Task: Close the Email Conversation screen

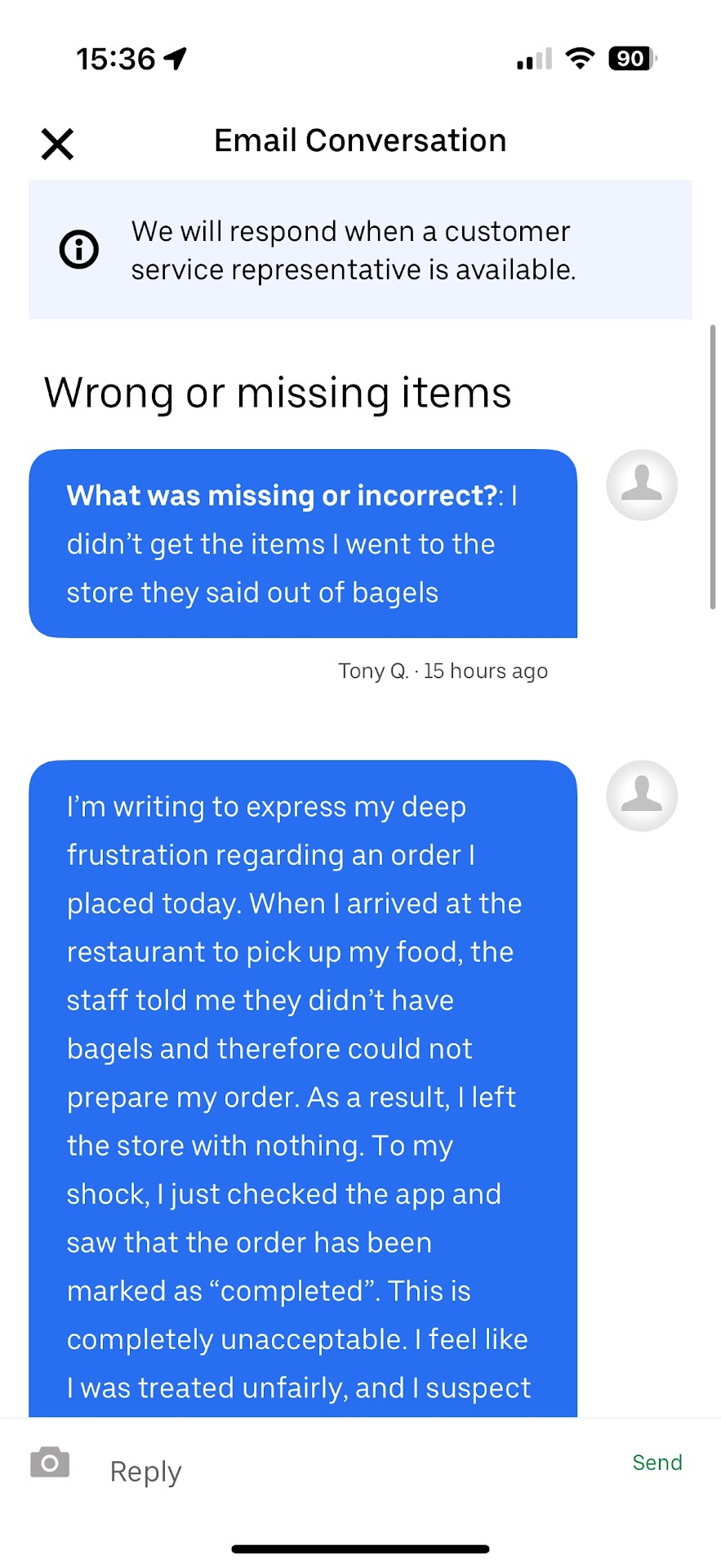Action: pos(57,144)
